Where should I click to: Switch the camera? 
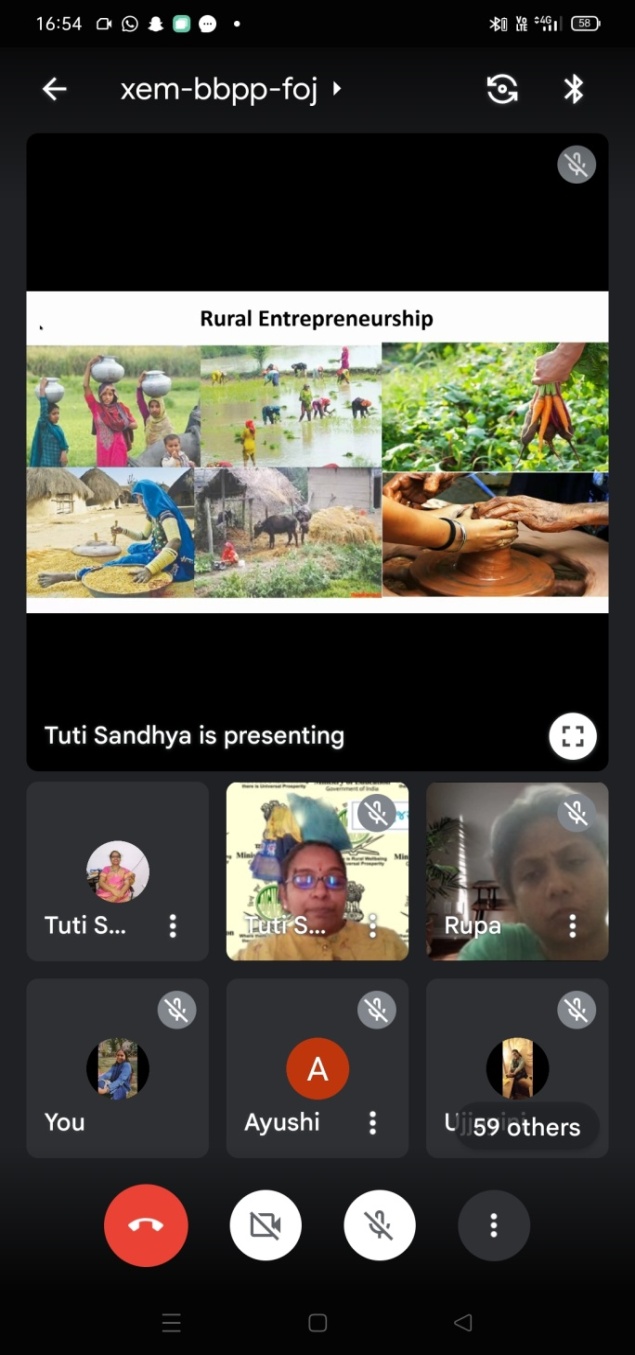(x=502, y=89)
